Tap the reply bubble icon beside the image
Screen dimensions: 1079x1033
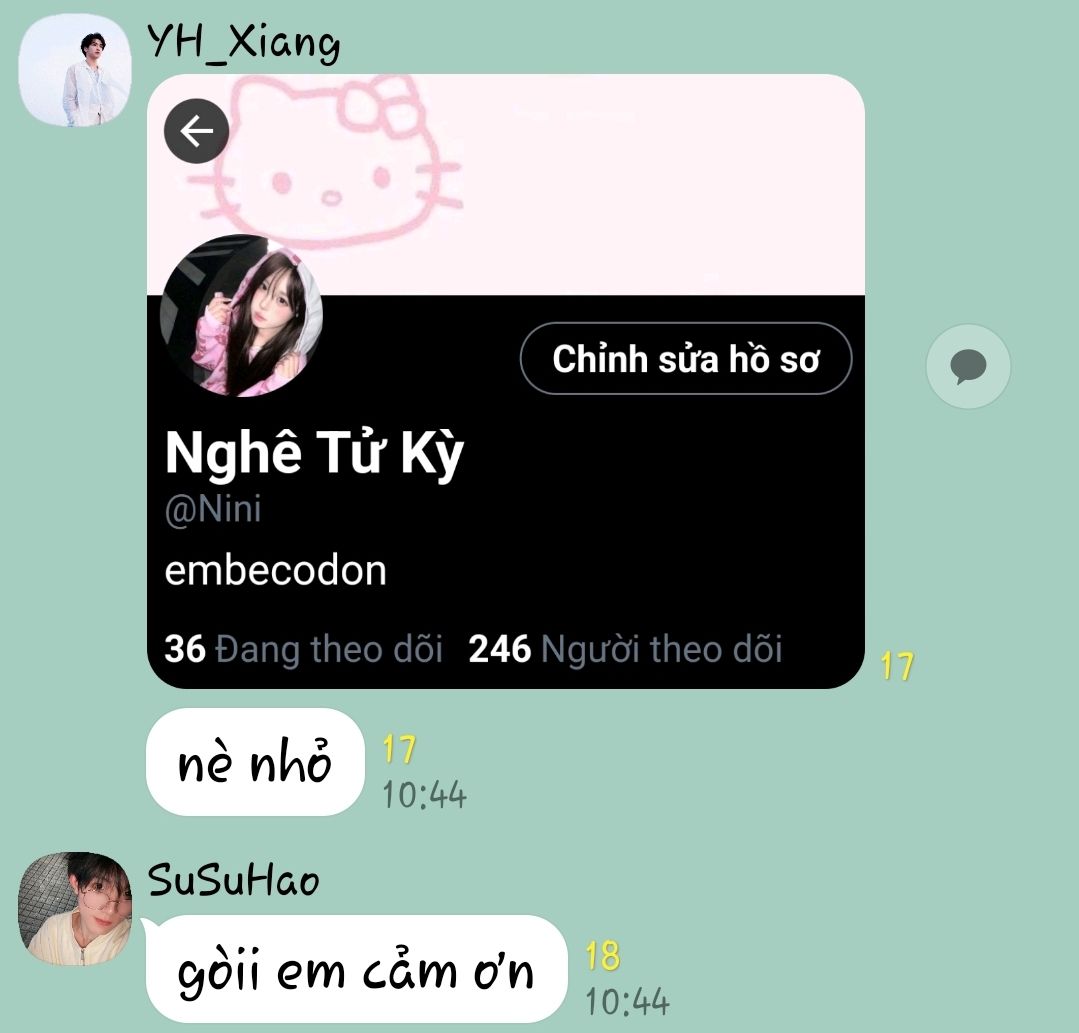coord(967,366)
